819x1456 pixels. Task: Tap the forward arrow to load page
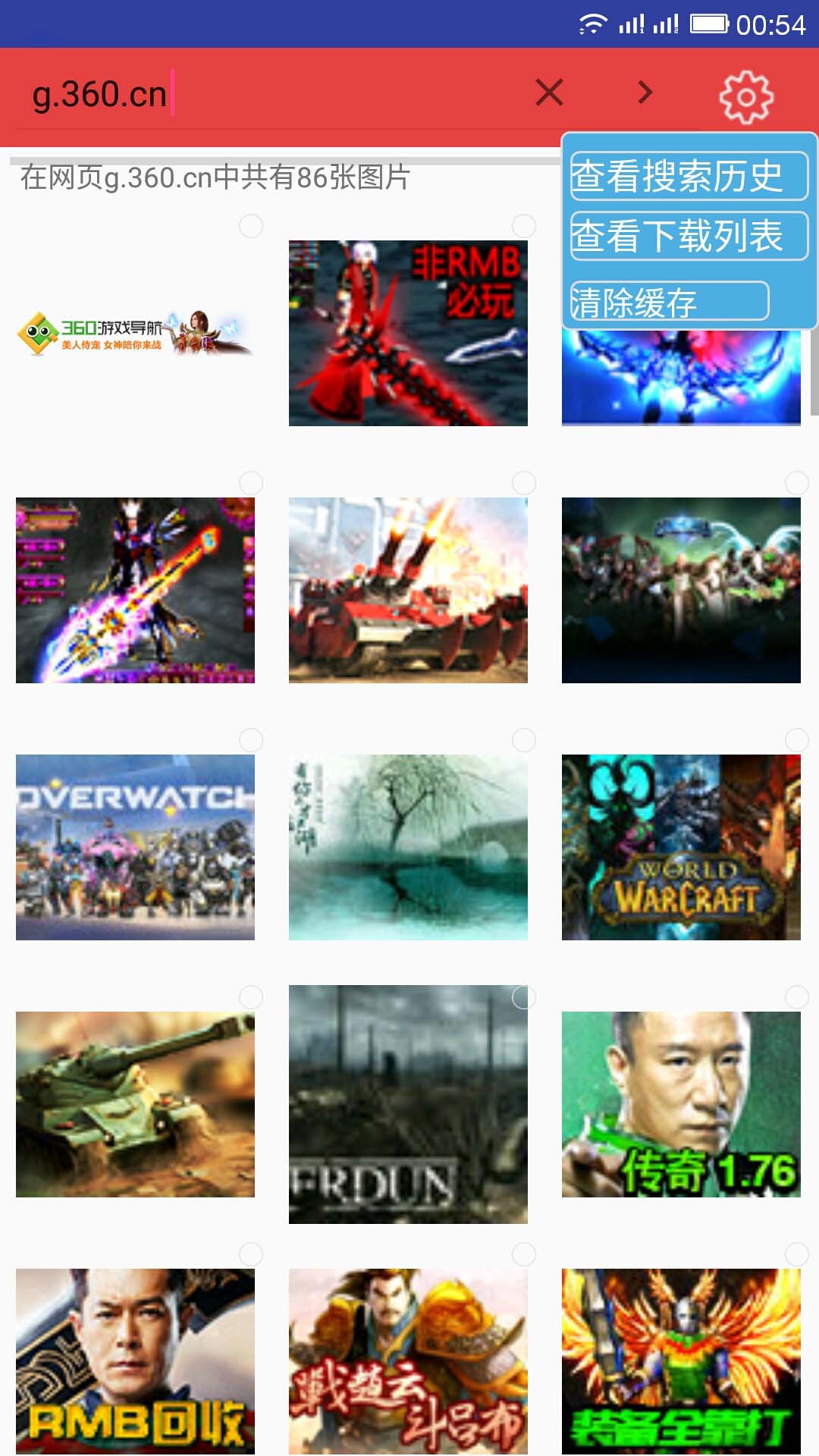[x=645, y=93]
